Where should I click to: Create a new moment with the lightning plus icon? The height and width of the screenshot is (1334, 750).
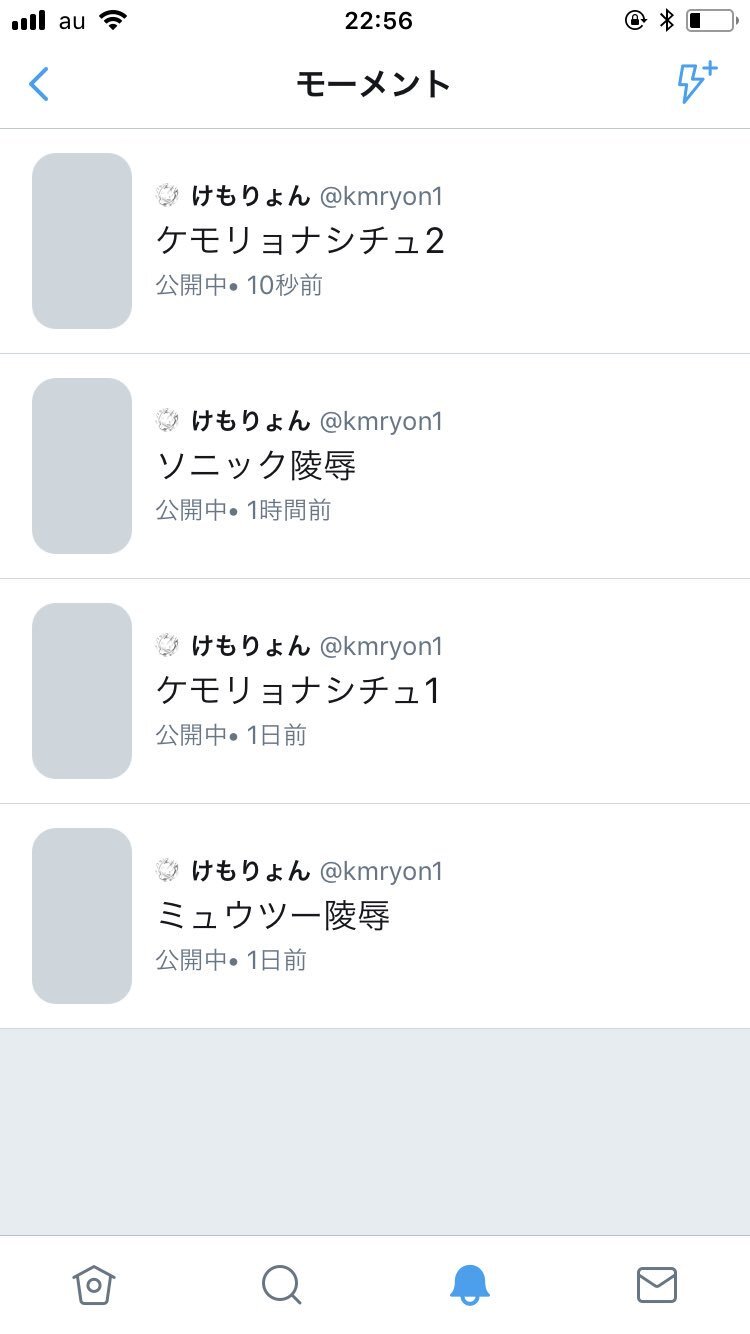pos(696,83)
